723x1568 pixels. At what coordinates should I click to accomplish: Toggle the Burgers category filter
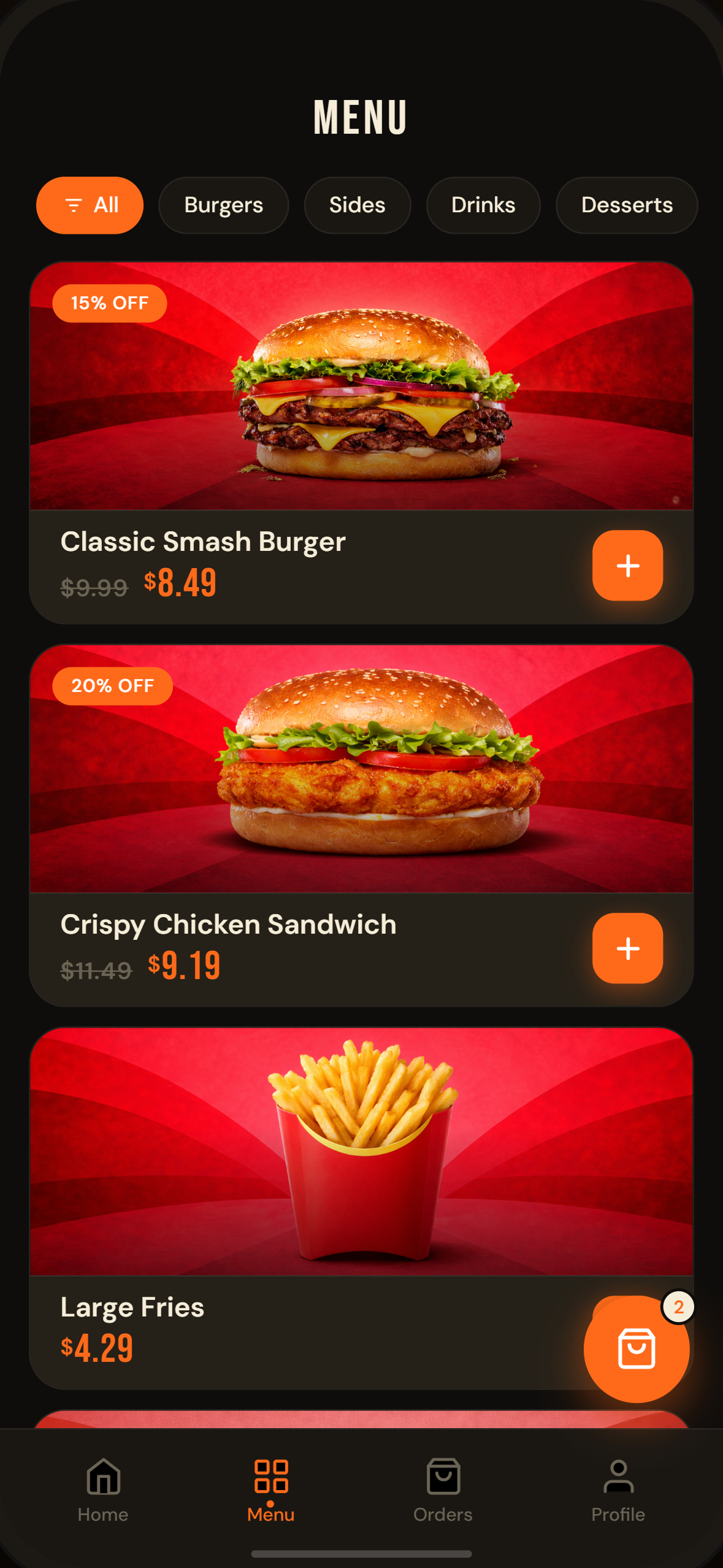(223, 205)
